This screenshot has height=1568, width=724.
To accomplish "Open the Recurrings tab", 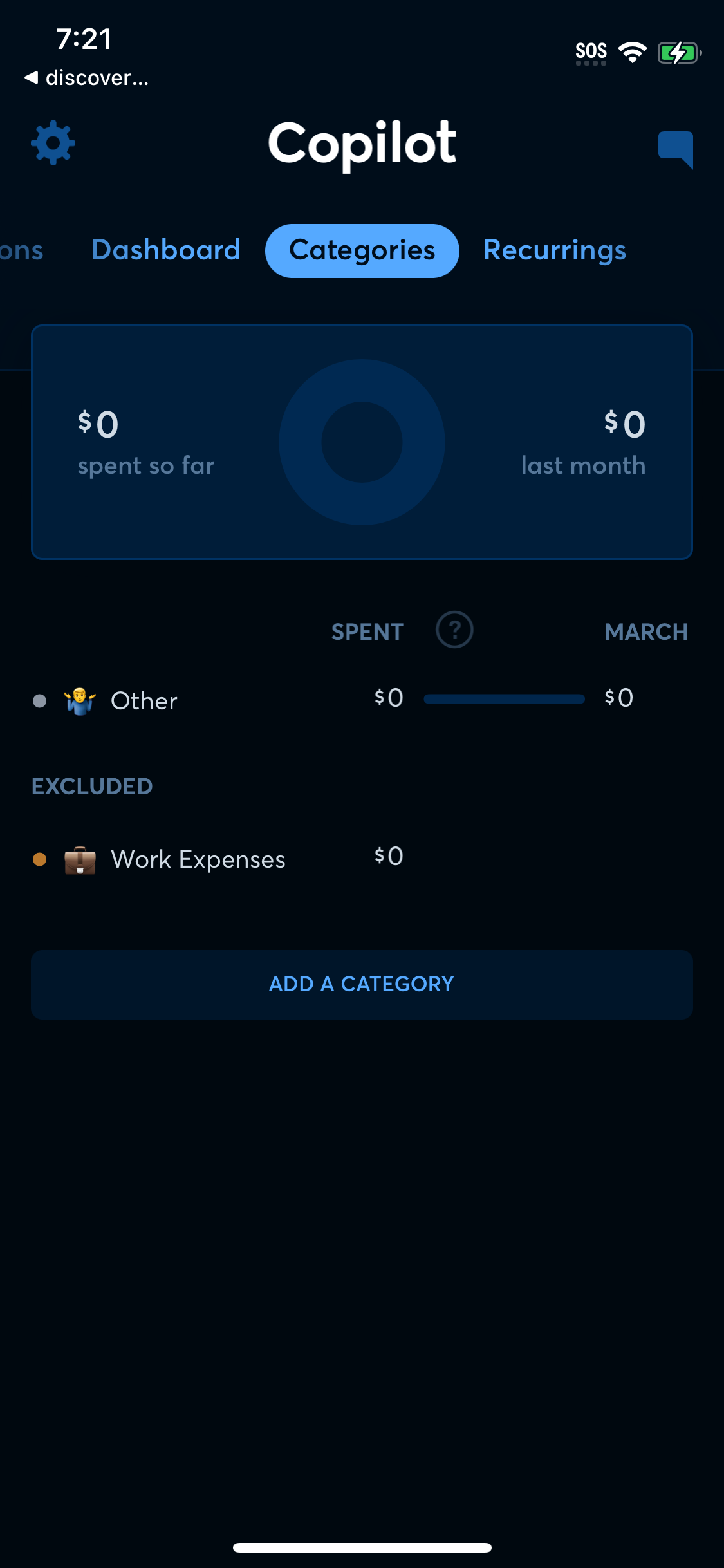I will point(554,250).
